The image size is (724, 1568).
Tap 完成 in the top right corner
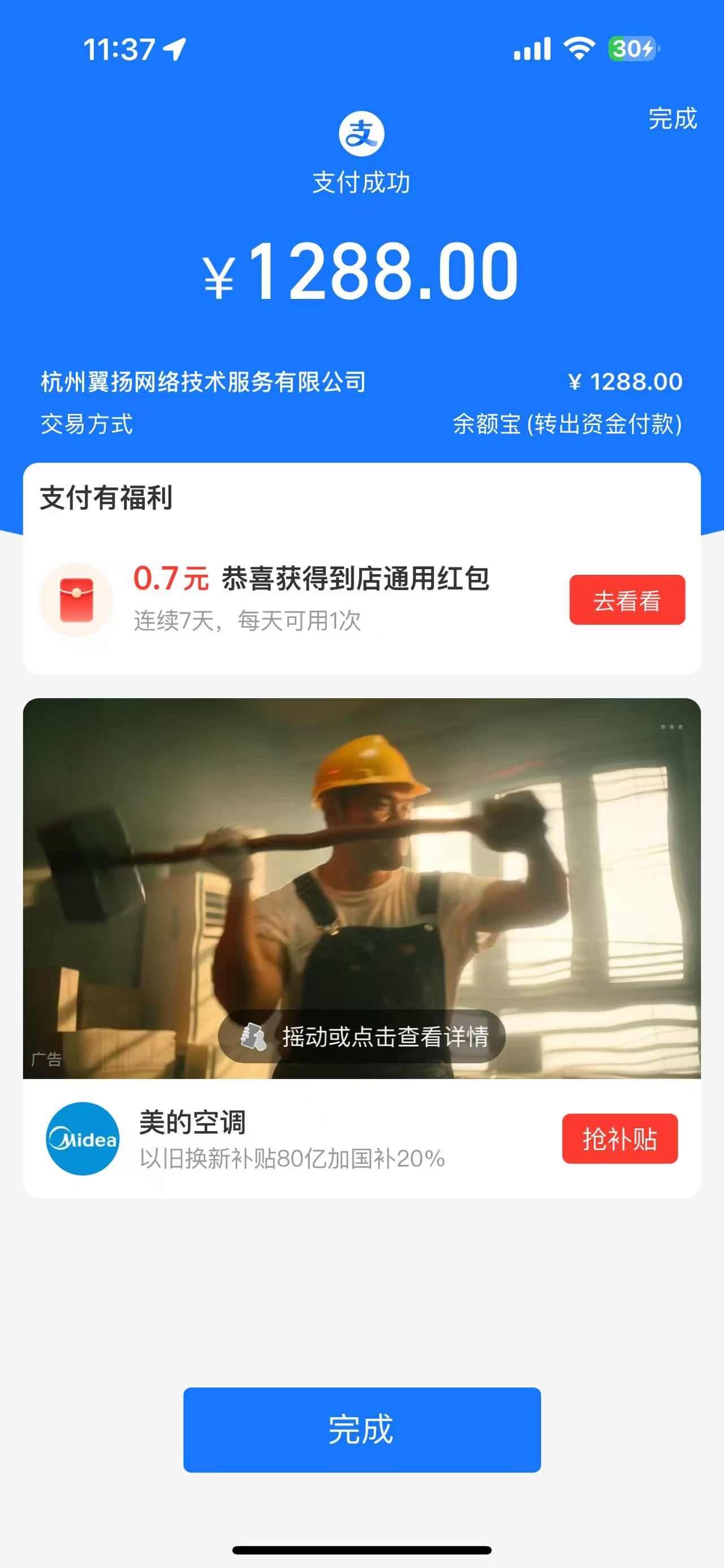coord(671,119)
